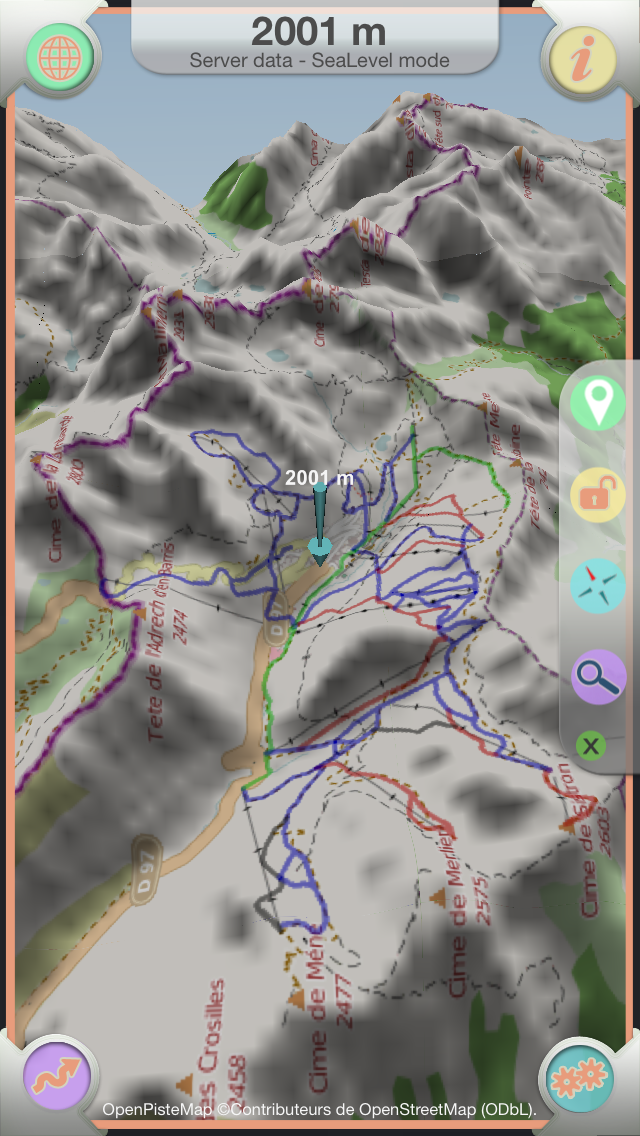Toggle the orange padlock lock button
Screen dimensions: 640x1136
pyautogui.click(x=597, y=495)
